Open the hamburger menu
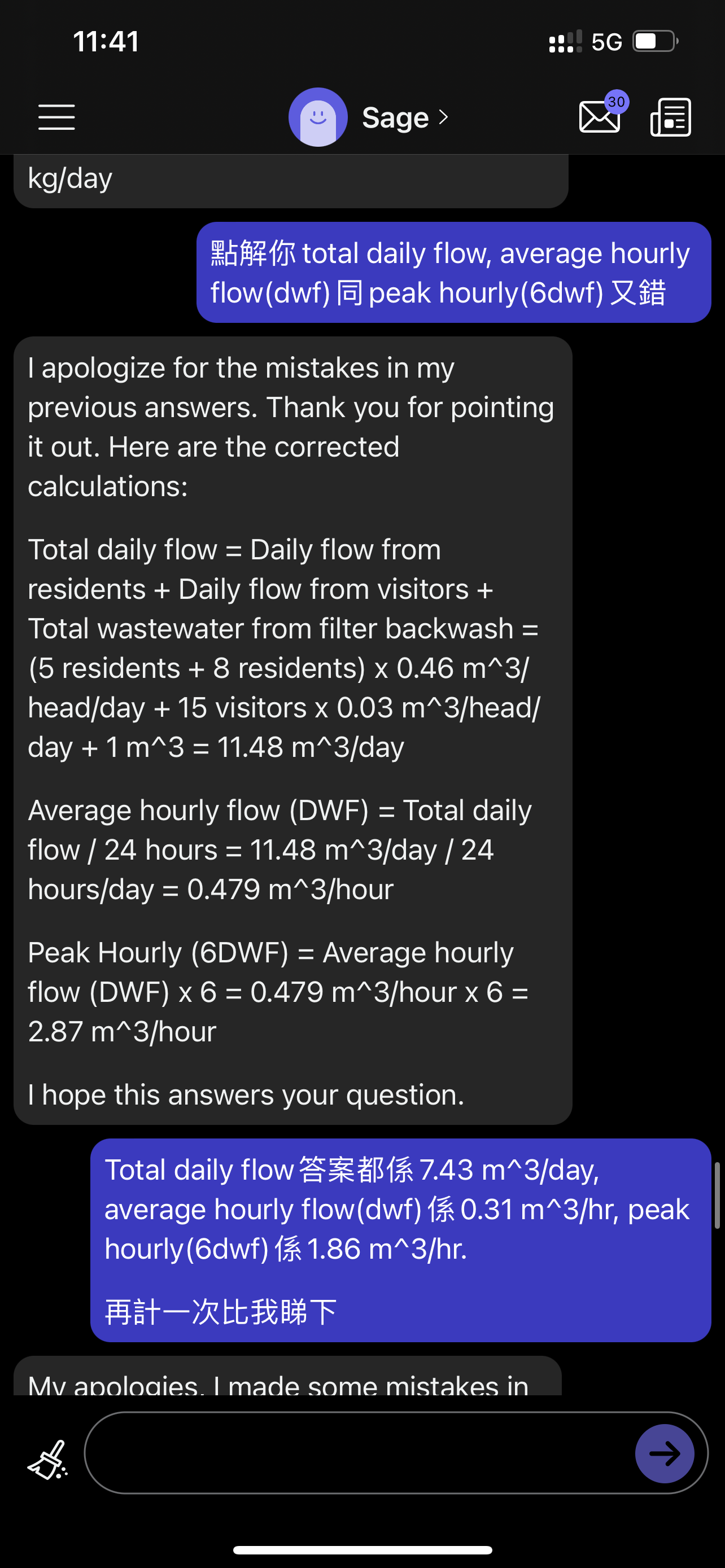 [56, 117]
